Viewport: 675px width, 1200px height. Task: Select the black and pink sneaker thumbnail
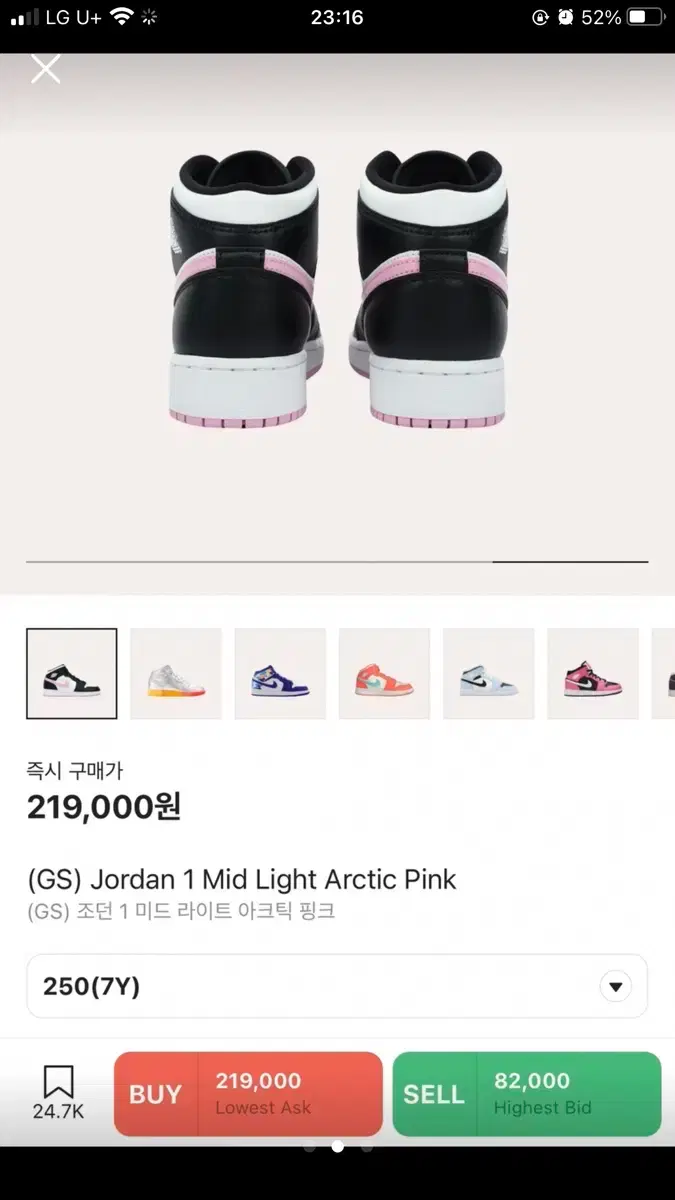coord(72,673)
